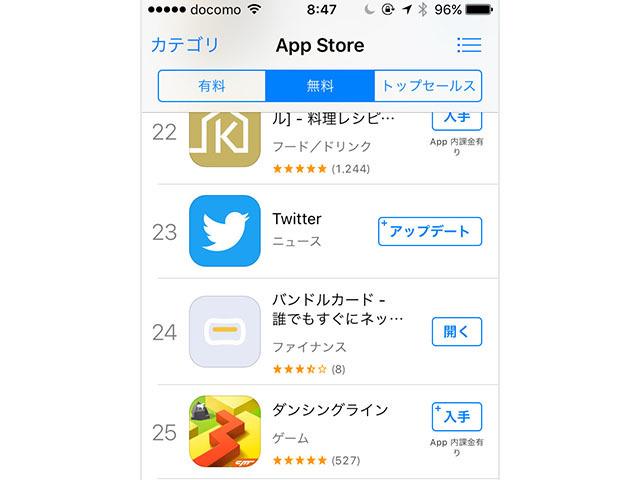Get the ダンシングライン game
Image resolution: width=640 pixels, height=480 pixels.
tap(456, 415)
